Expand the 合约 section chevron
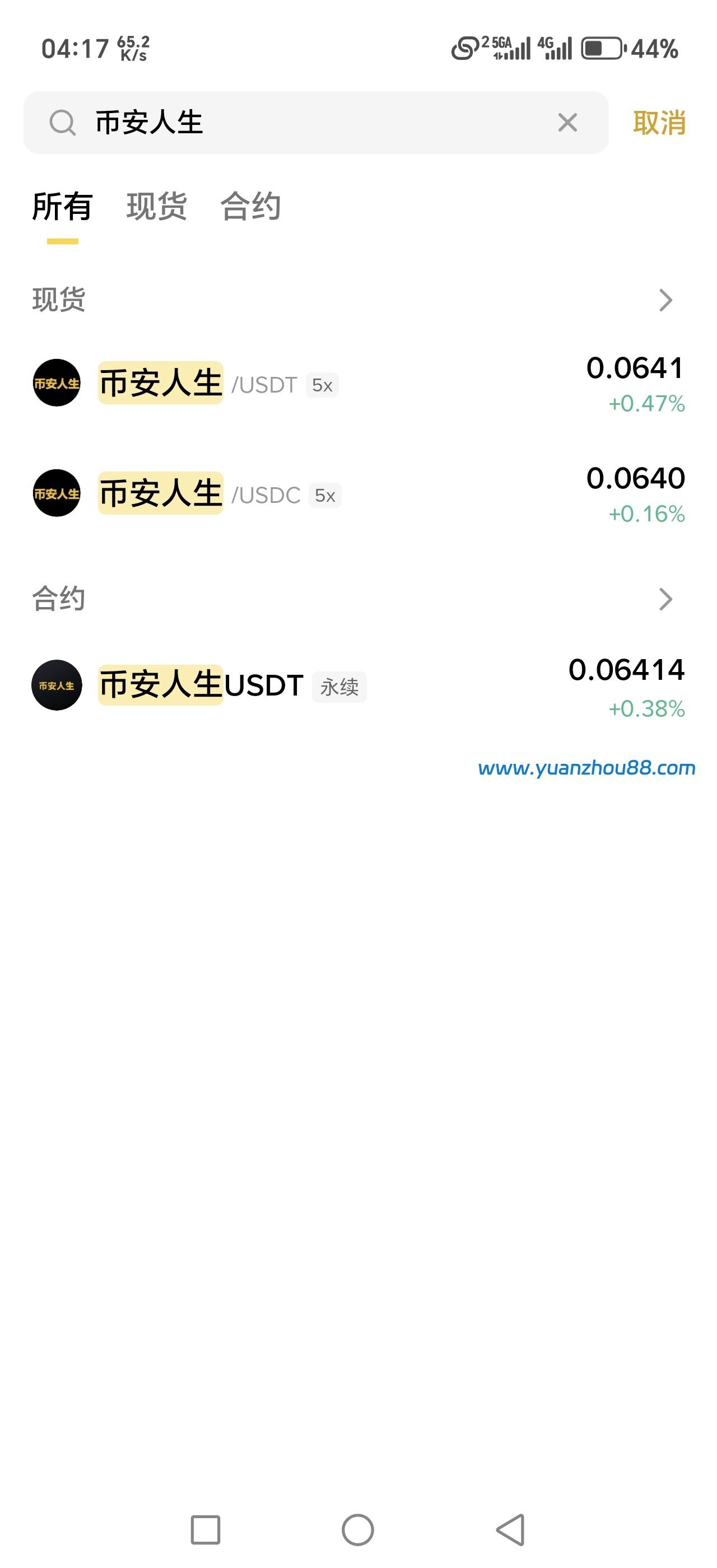Image resolution: width=717 pixels, height=1568 pixels. pyautogui.click(x=666, y=600)
